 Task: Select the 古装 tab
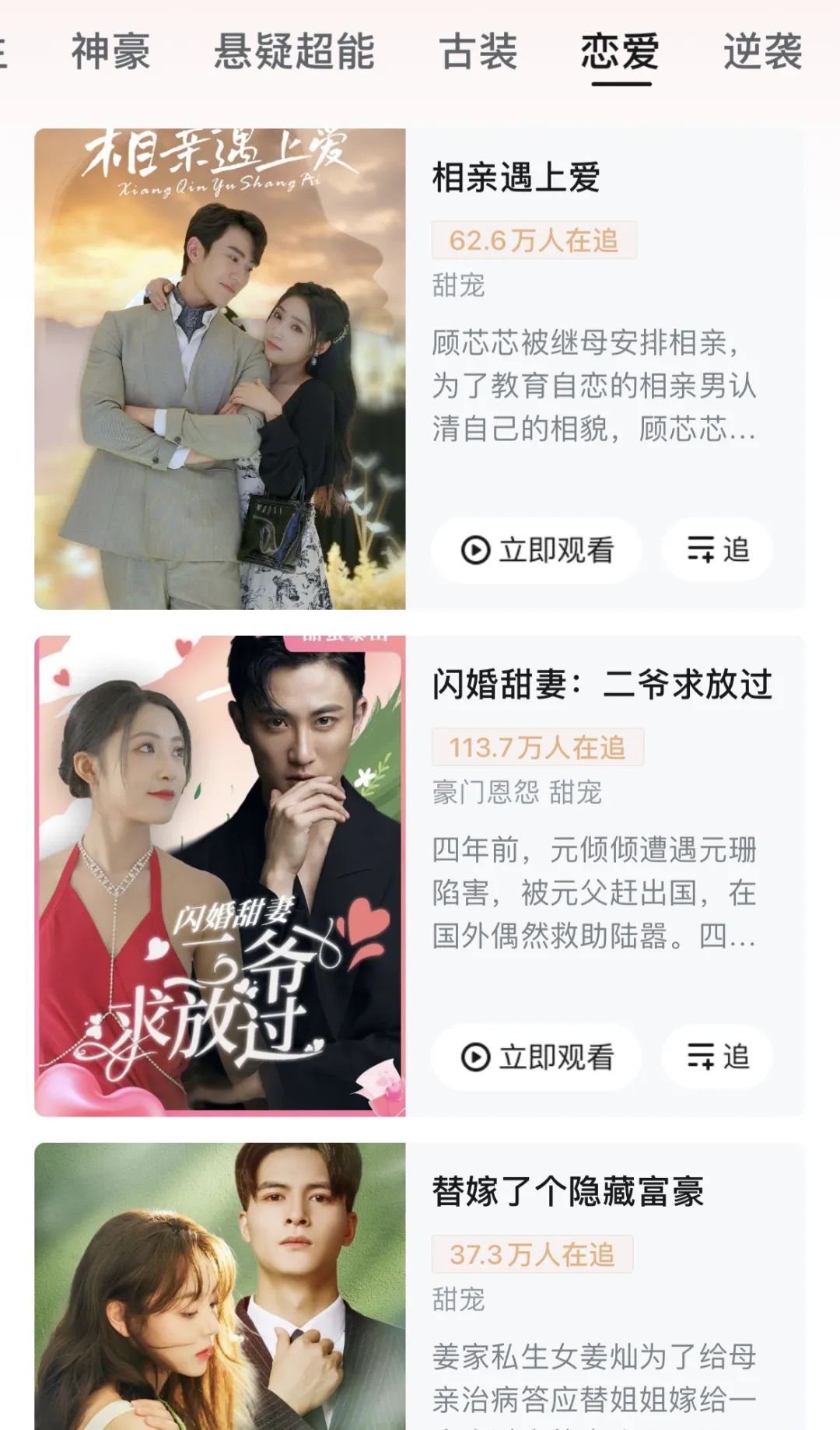pos(478,52)
